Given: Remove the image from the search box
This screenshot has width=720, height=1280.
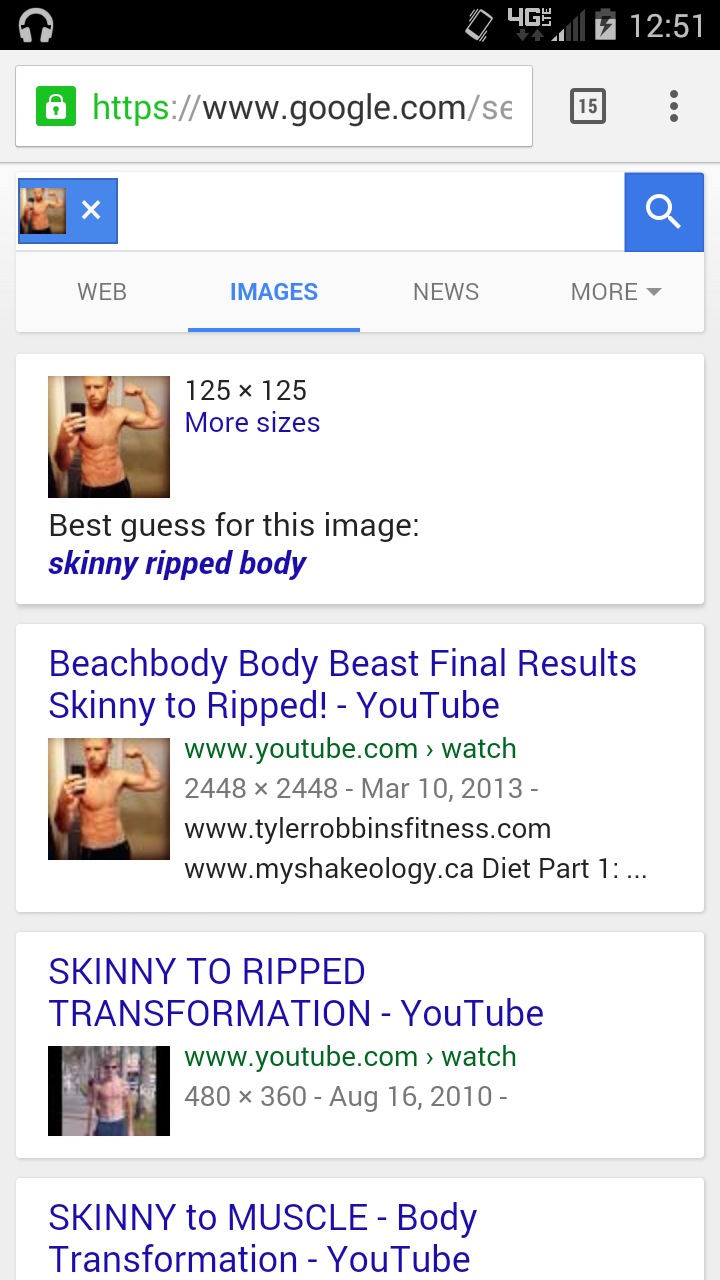Looking at the screenshot, I should (x=91, y=210).
